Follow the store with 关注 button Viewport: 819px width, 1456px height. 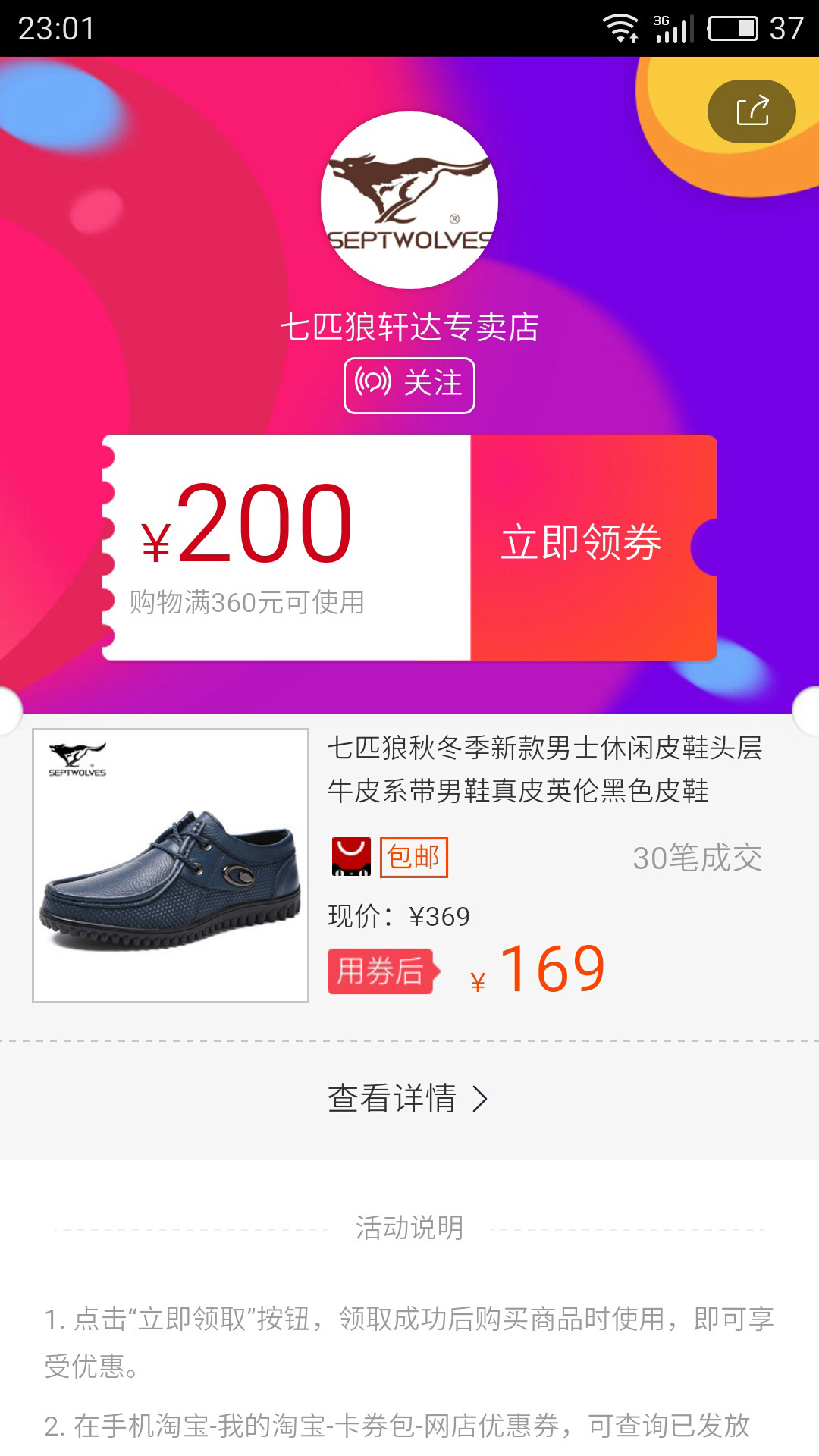coord(409,385)
